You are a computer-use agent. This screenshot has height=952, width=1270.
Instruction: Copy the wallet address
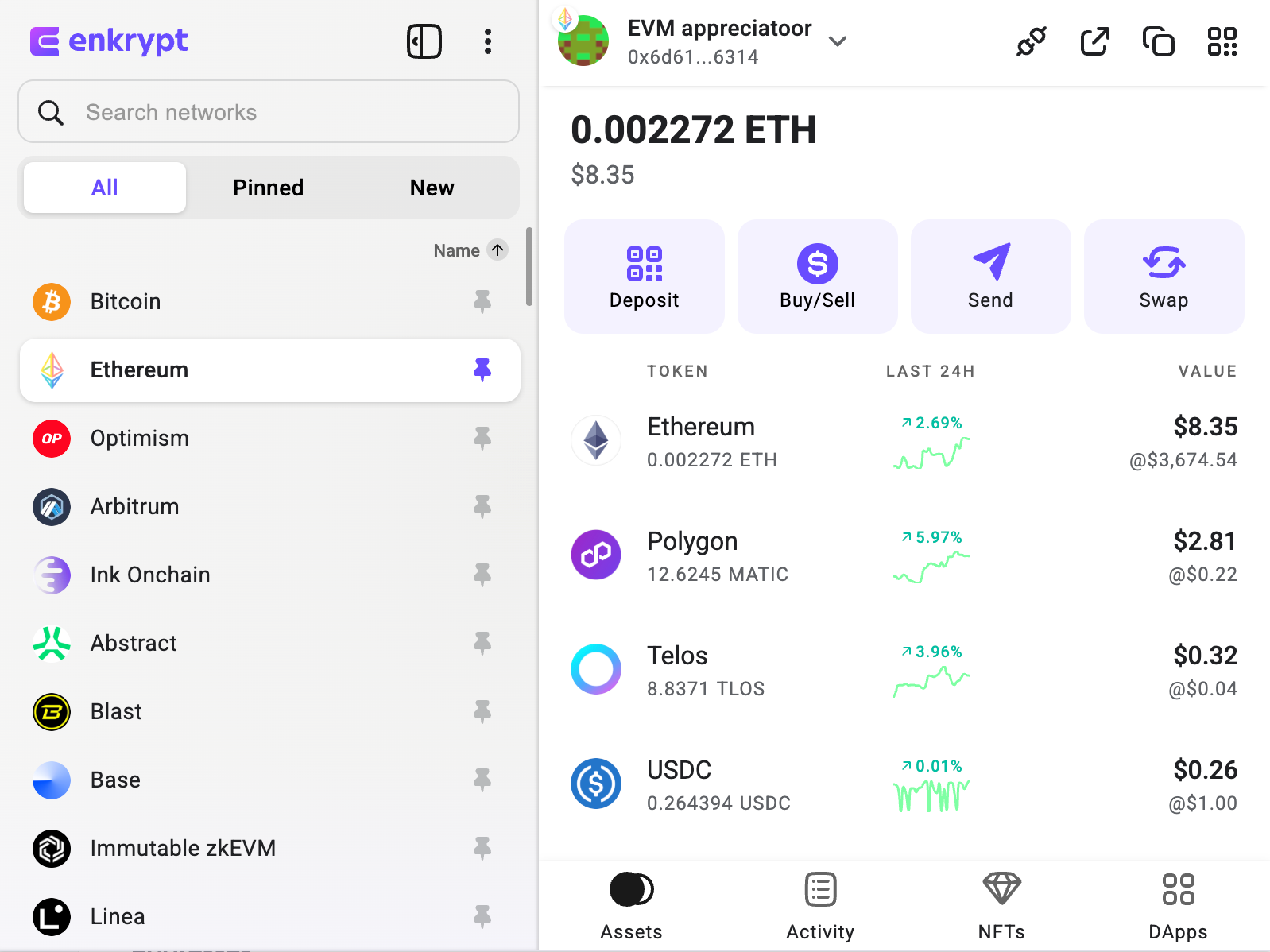coord(1158,41)
